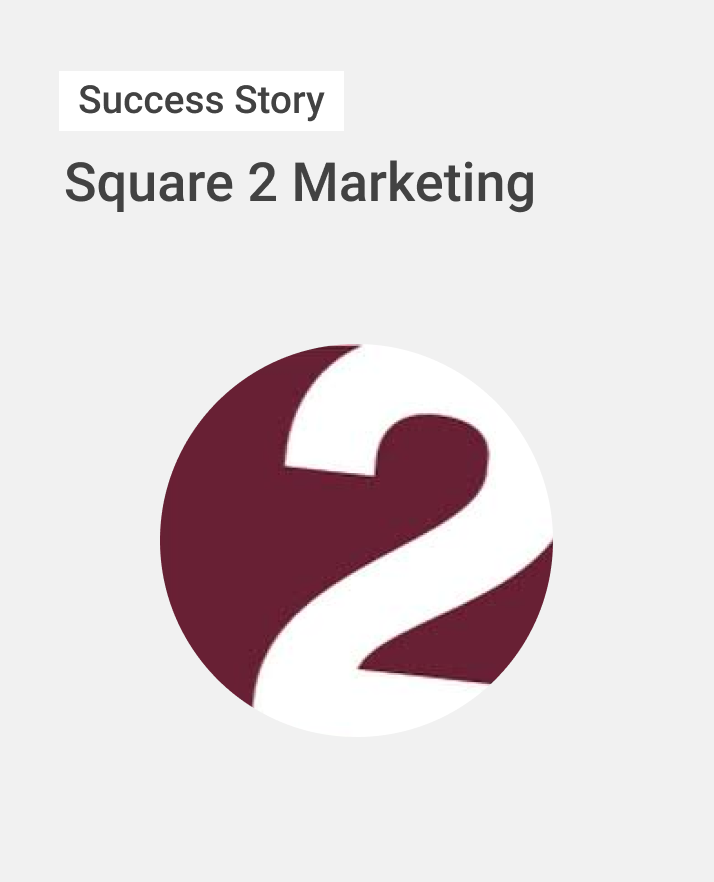Open the Square 2 Marketing success story card
This screenshot has width=714, height=882.
[300, 184]
